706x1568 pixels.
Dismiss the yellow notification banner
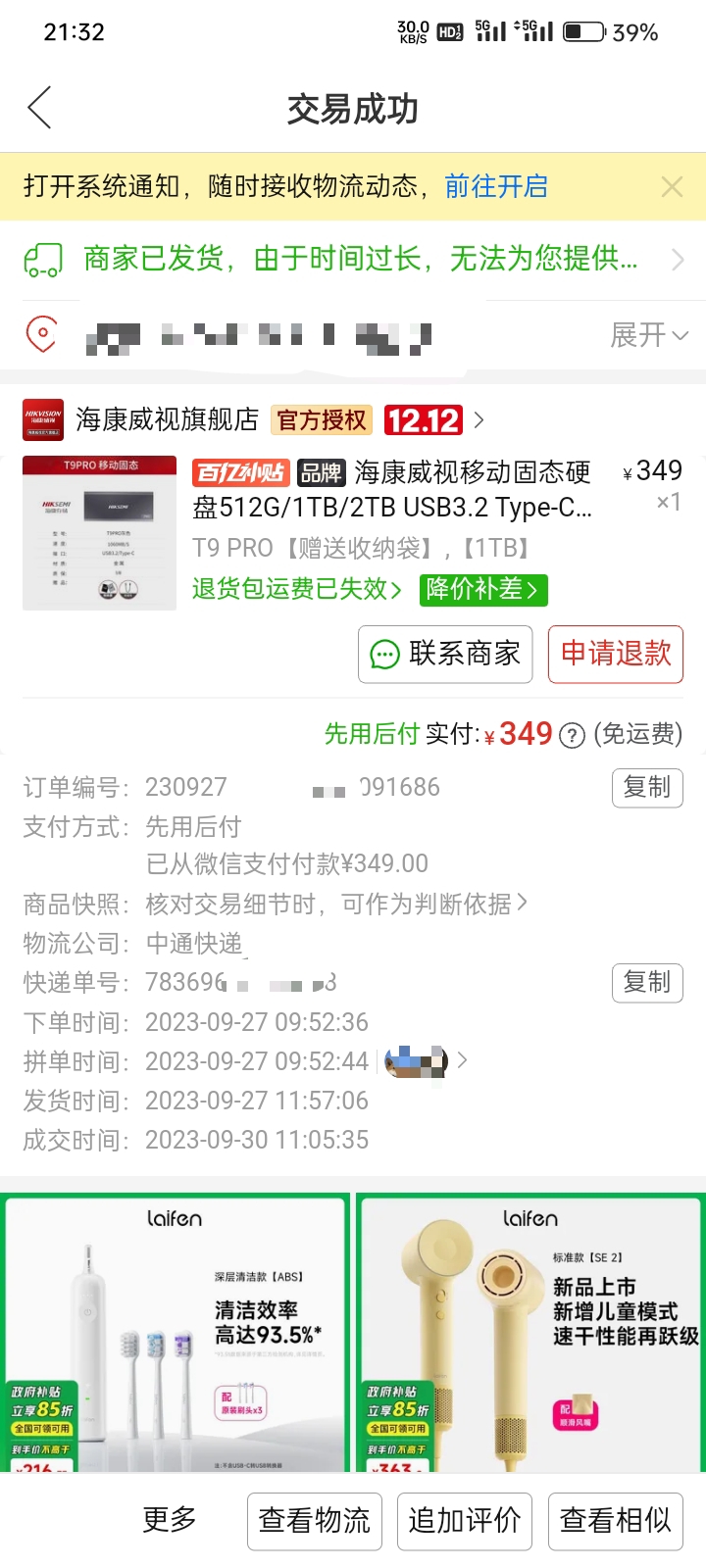(x=672, y=186)
